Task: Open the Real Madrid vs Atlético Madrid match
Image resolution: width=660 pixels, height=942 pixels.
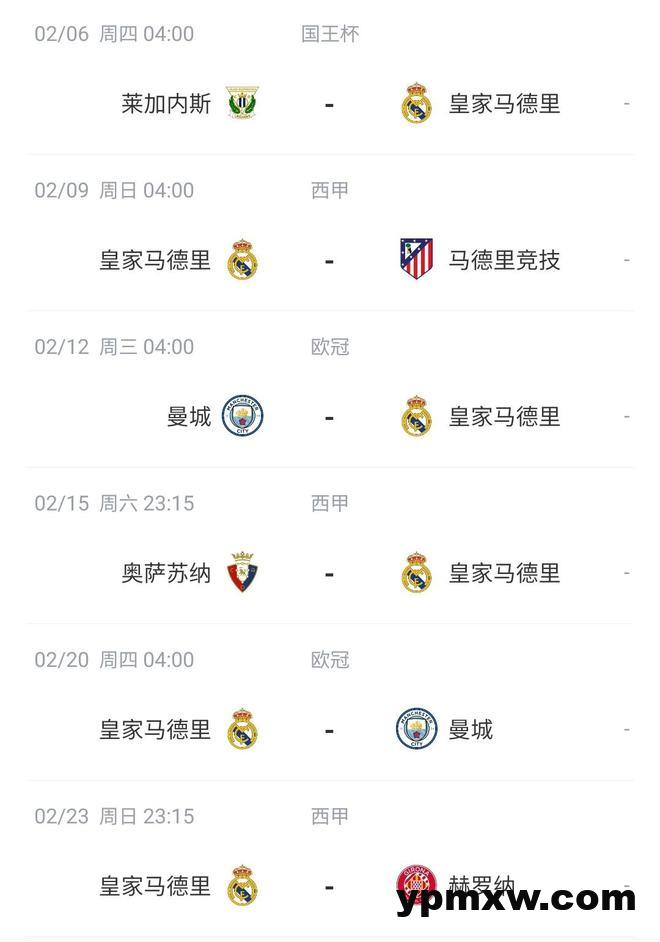Action: click(329, 260)
